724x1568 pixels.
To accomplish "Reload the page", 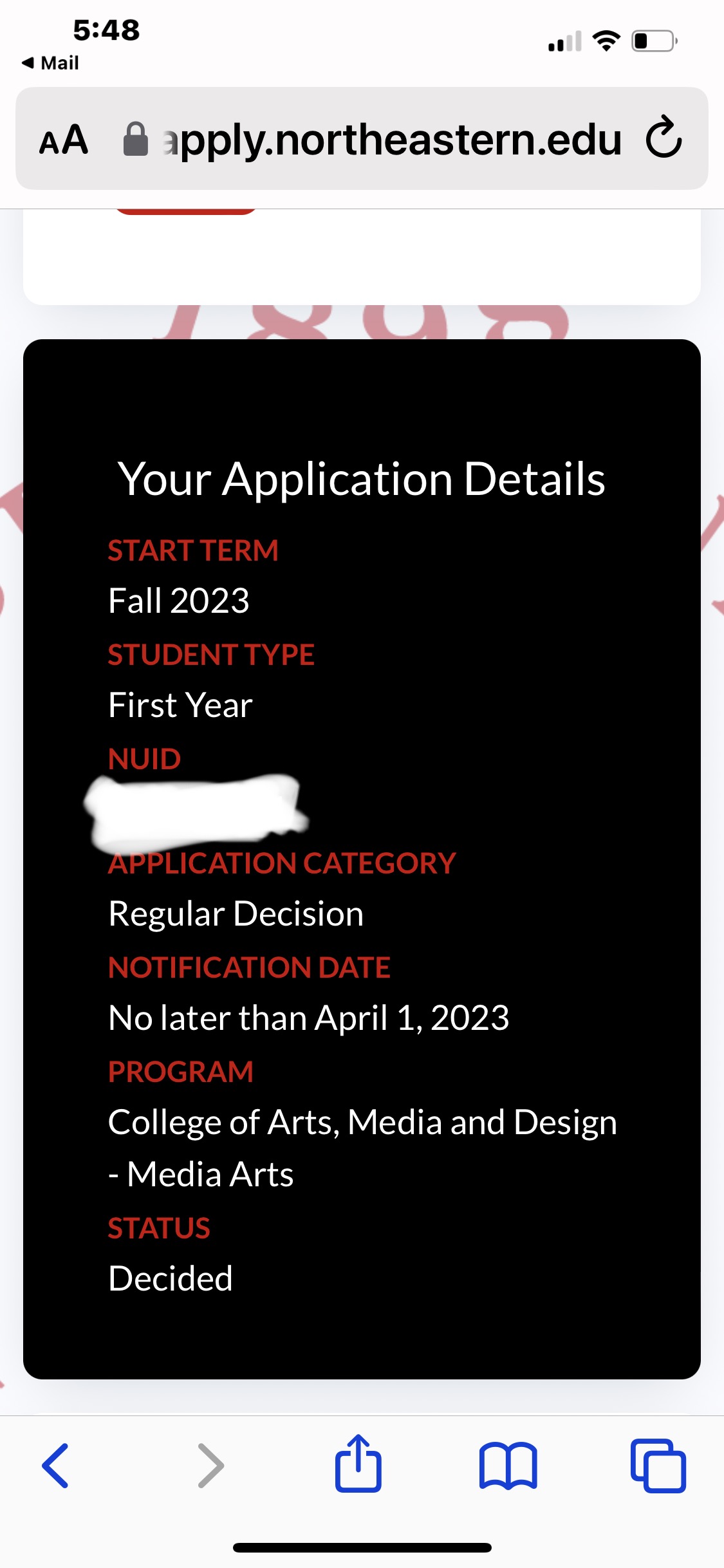I will pyautogui.click(x=664, y=137).
